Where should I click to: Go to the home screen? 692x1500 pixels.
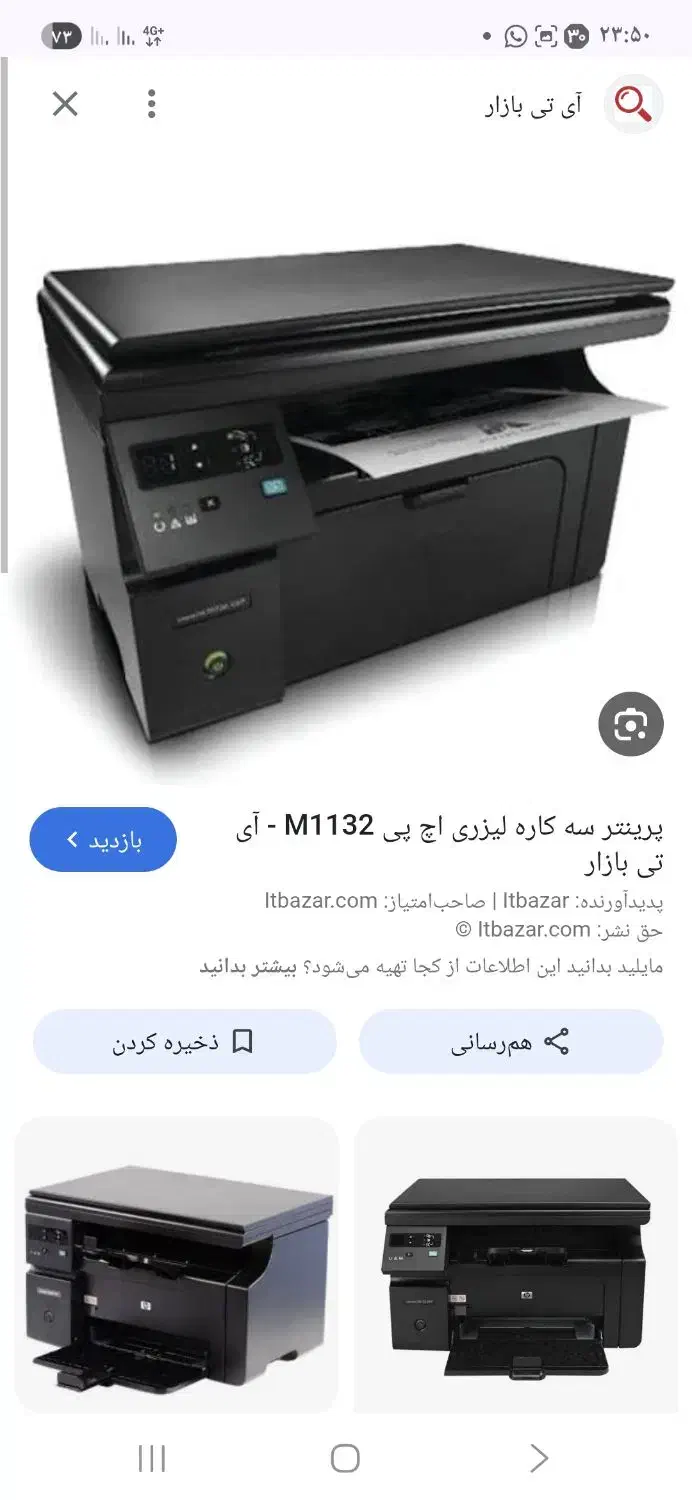click(345, 1458)
